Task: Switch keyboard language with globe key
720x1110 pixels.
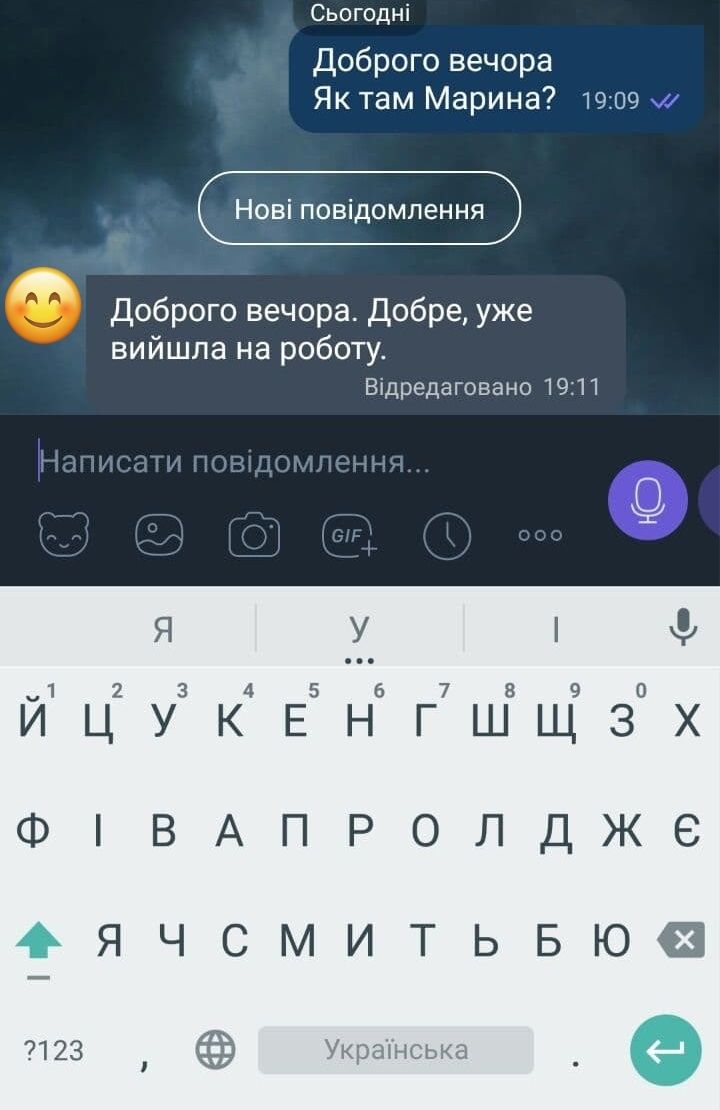Action: (x=215, y=1050)
